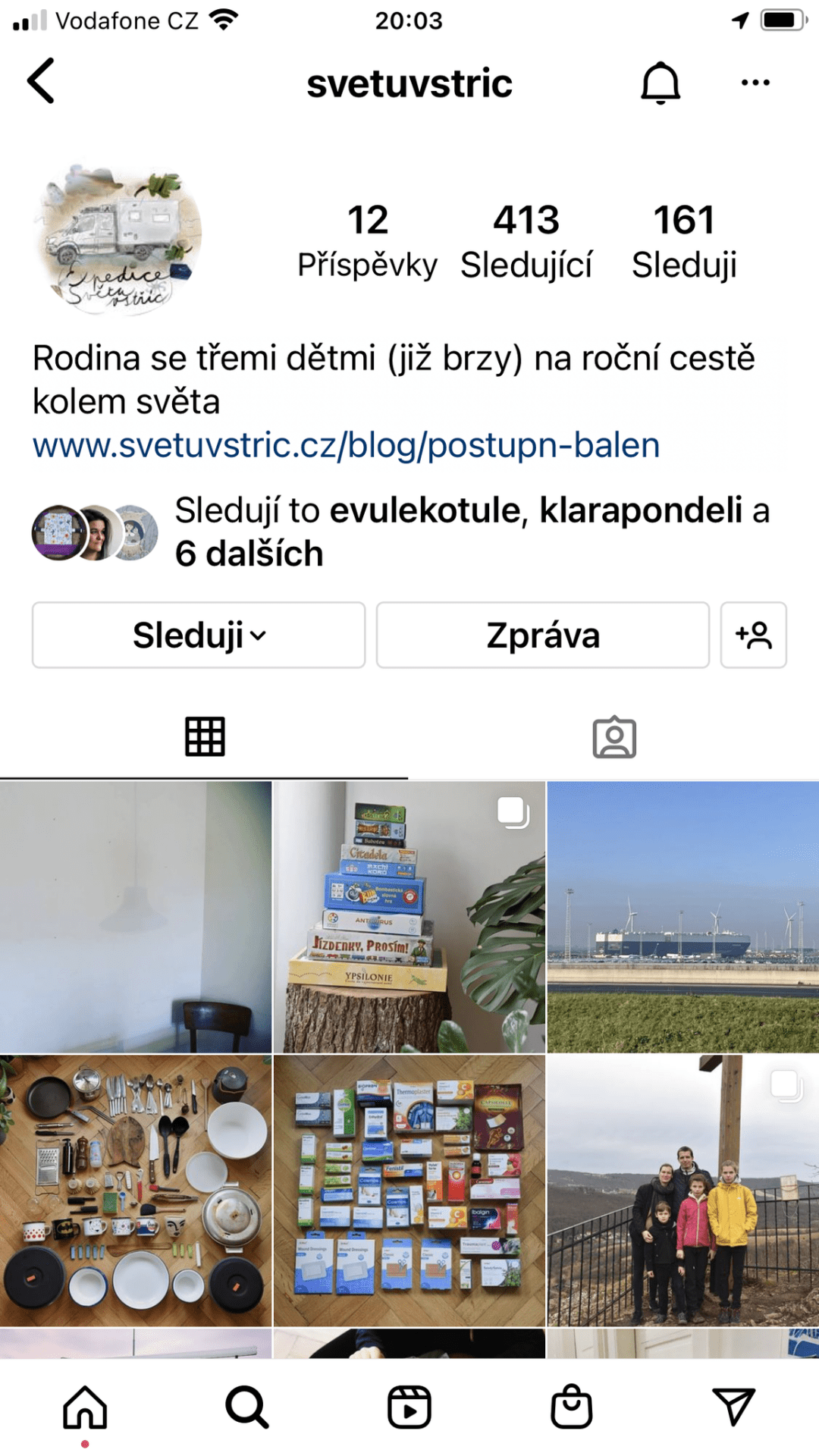This screenshot has width=819, height=1456.
Task: Open the kitchen utensils flat-lay post
Action: click(136, 1190)
